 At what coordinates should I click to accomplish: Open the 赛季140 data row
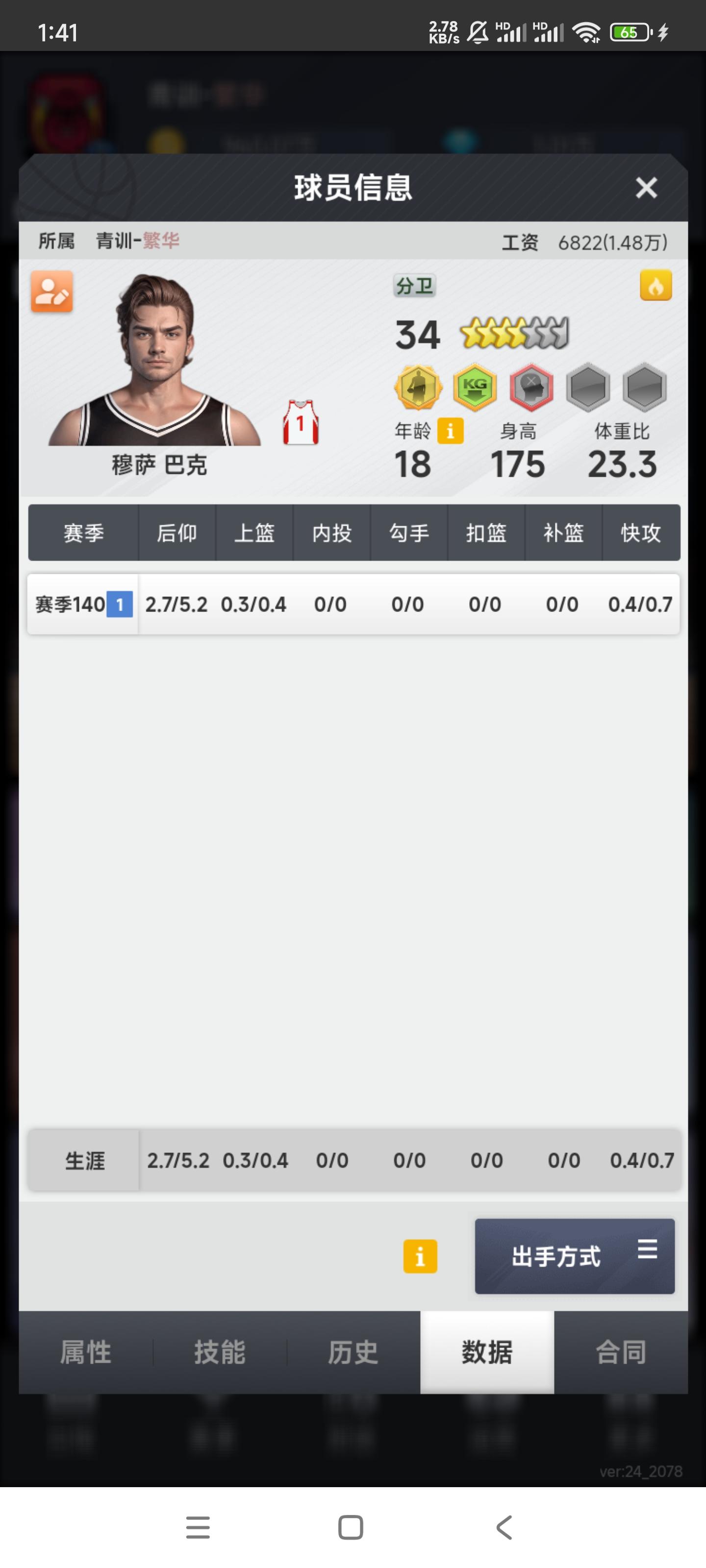(x=353, y=605)
